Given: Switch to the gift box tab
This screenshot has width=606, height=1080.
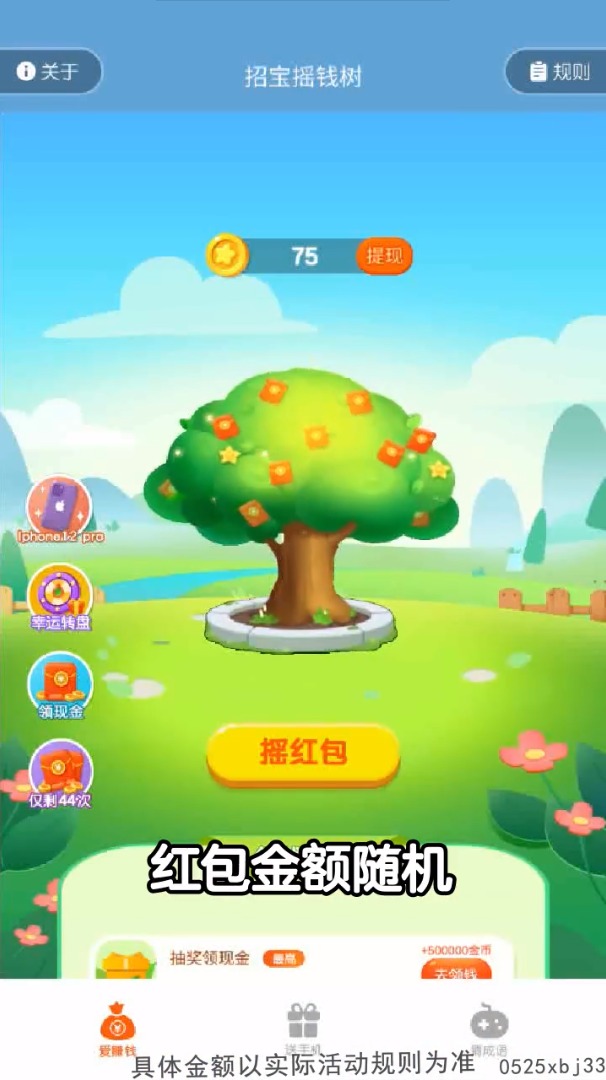Looking at the screenshot, I should [x=303, y=1023].
